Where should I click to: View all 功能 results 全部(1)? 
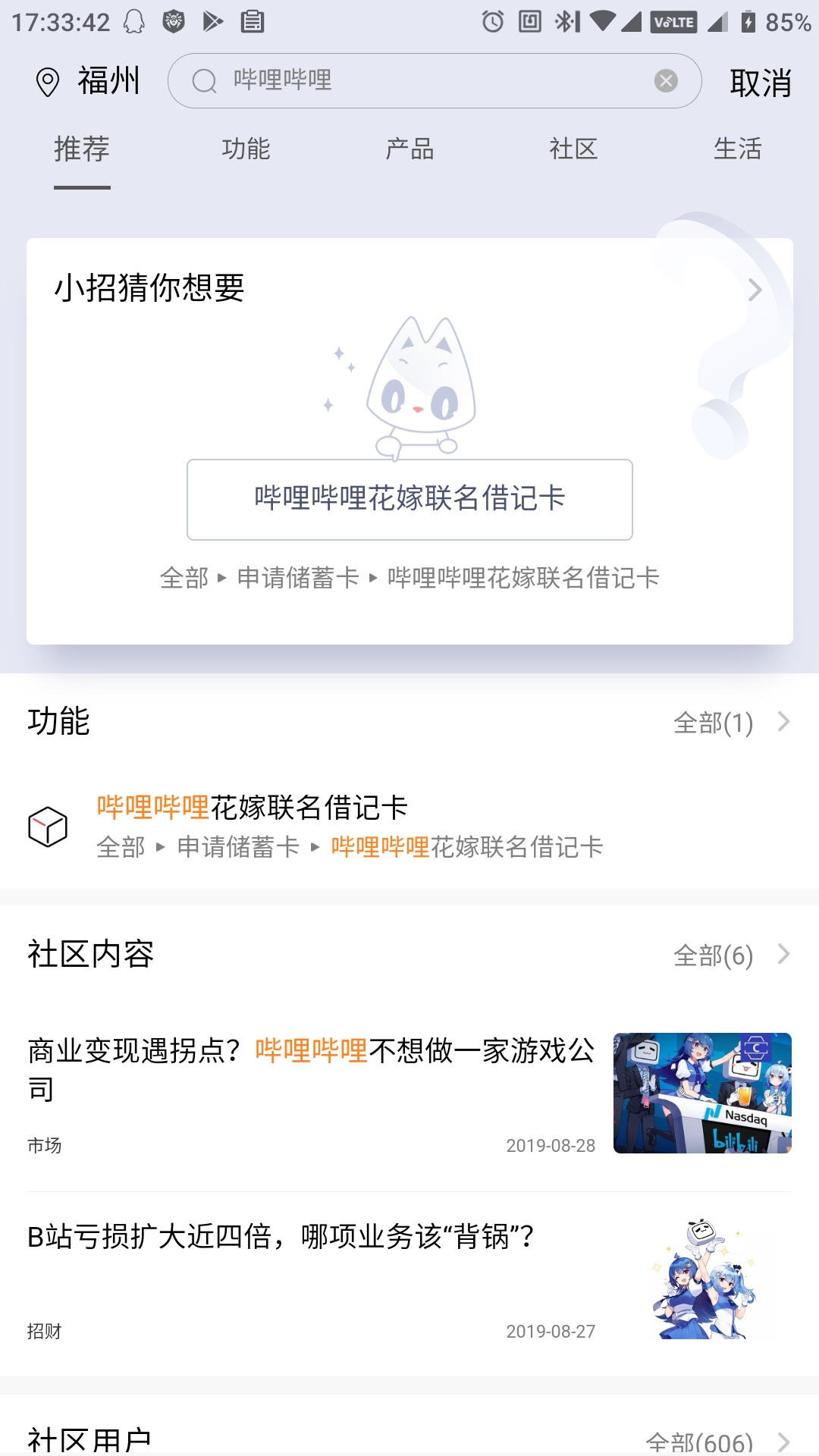[731, 723]
